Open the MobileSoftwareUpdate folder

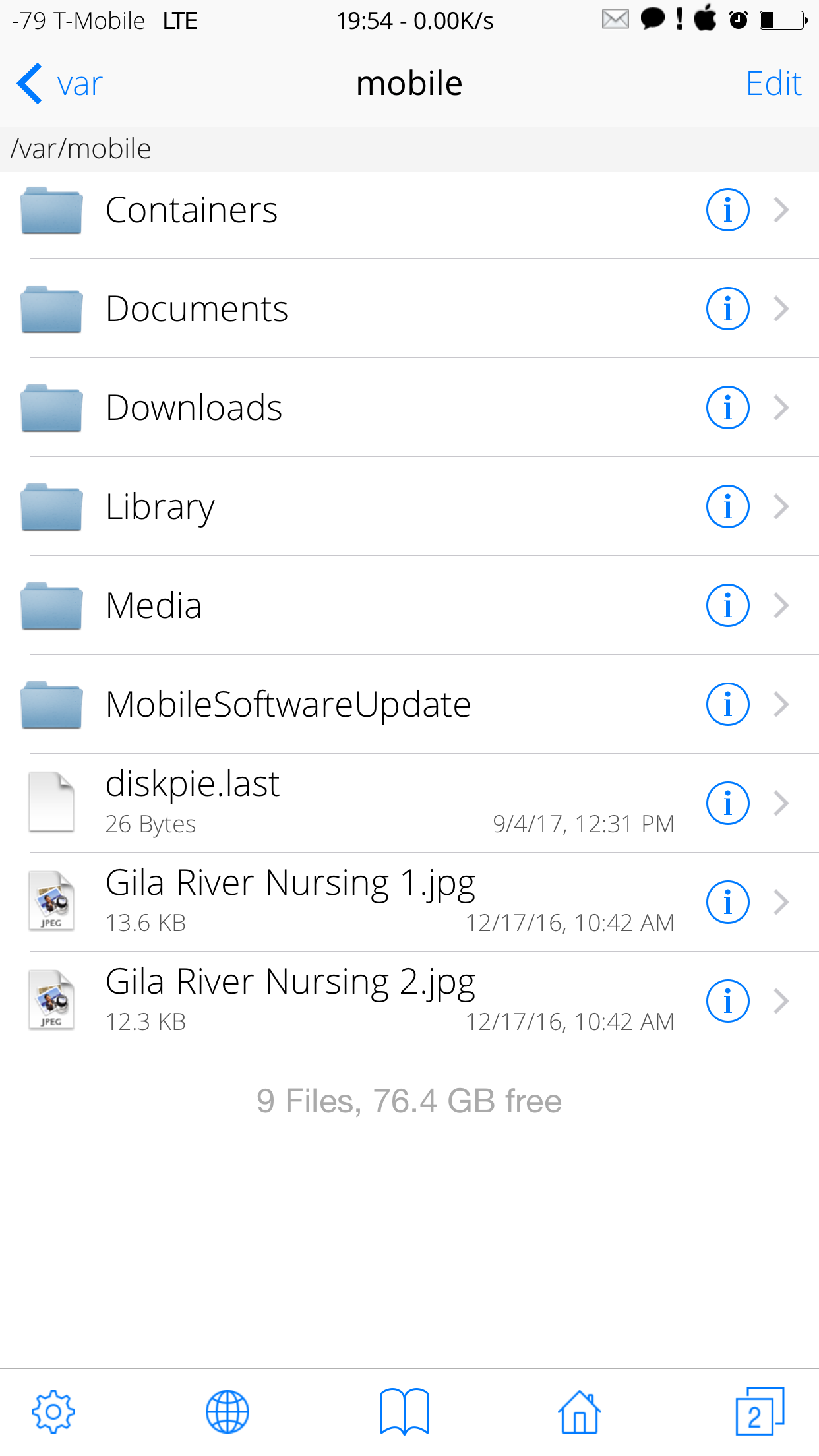409,704
